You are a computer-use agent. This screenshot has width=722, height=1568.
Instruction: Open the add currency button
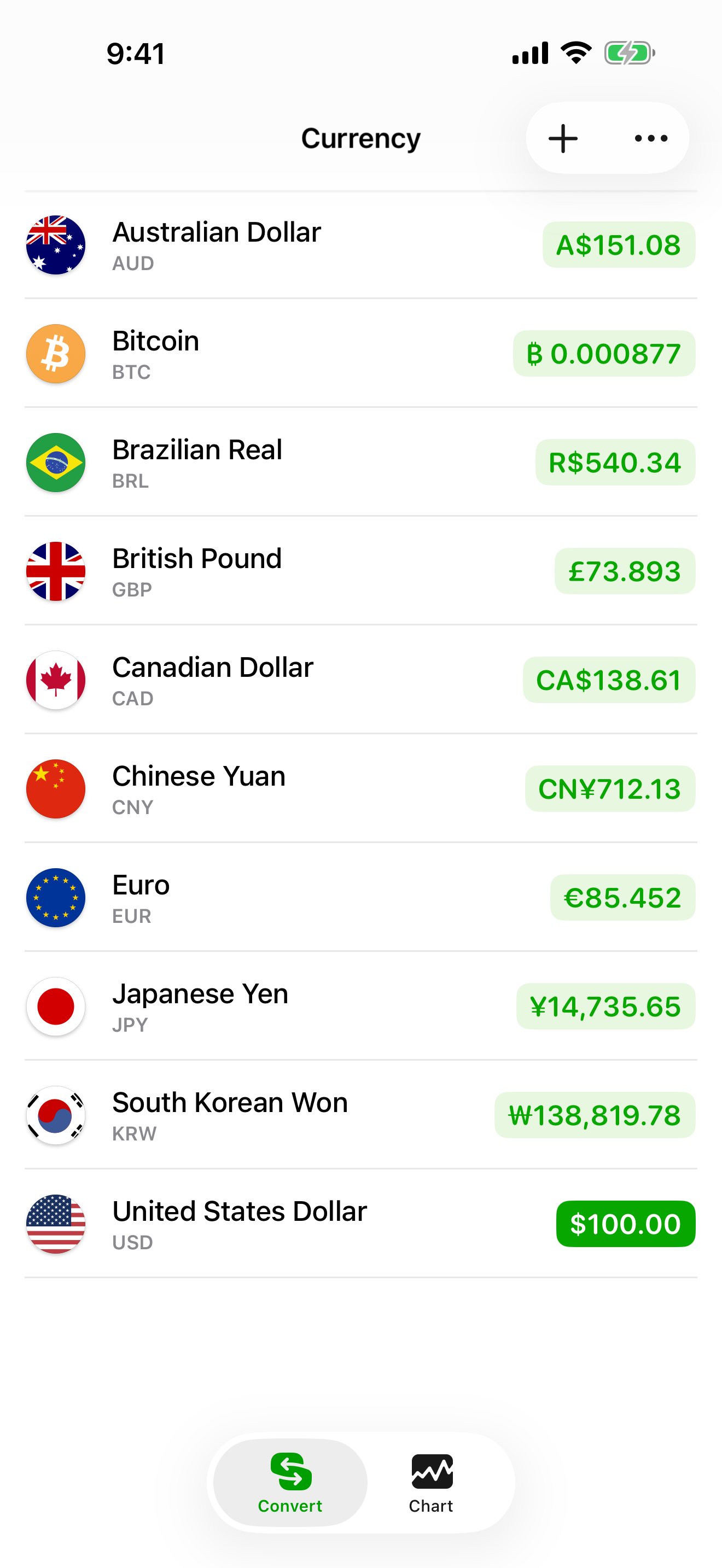pos(563,138)
